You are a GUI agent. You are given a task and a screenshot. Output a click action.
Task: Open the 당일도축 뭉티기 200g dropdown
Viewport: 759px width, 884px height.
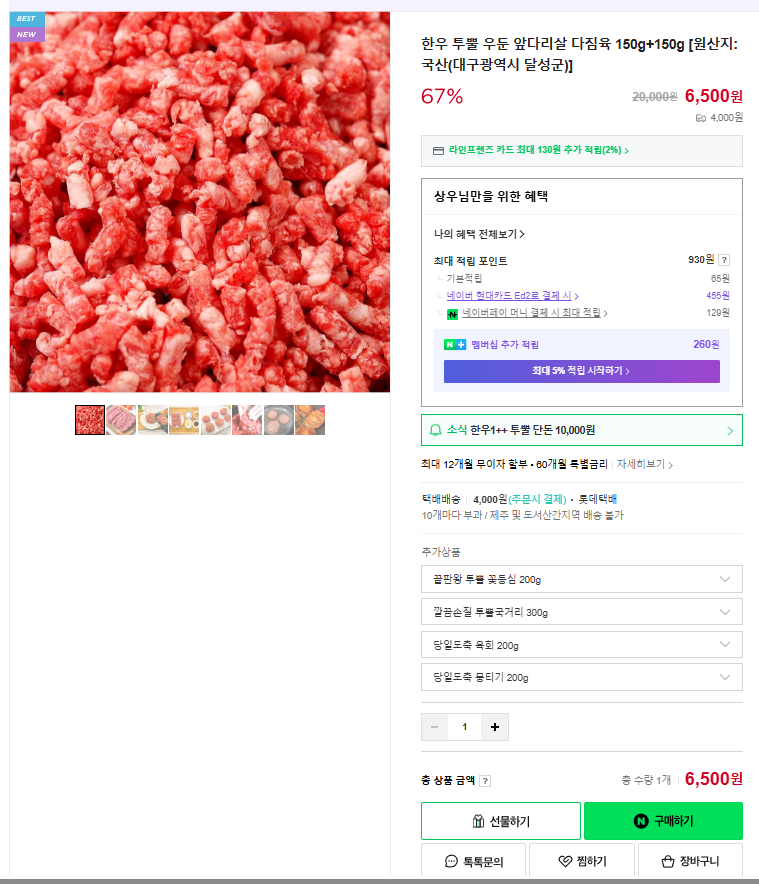[x=581, y=677]
